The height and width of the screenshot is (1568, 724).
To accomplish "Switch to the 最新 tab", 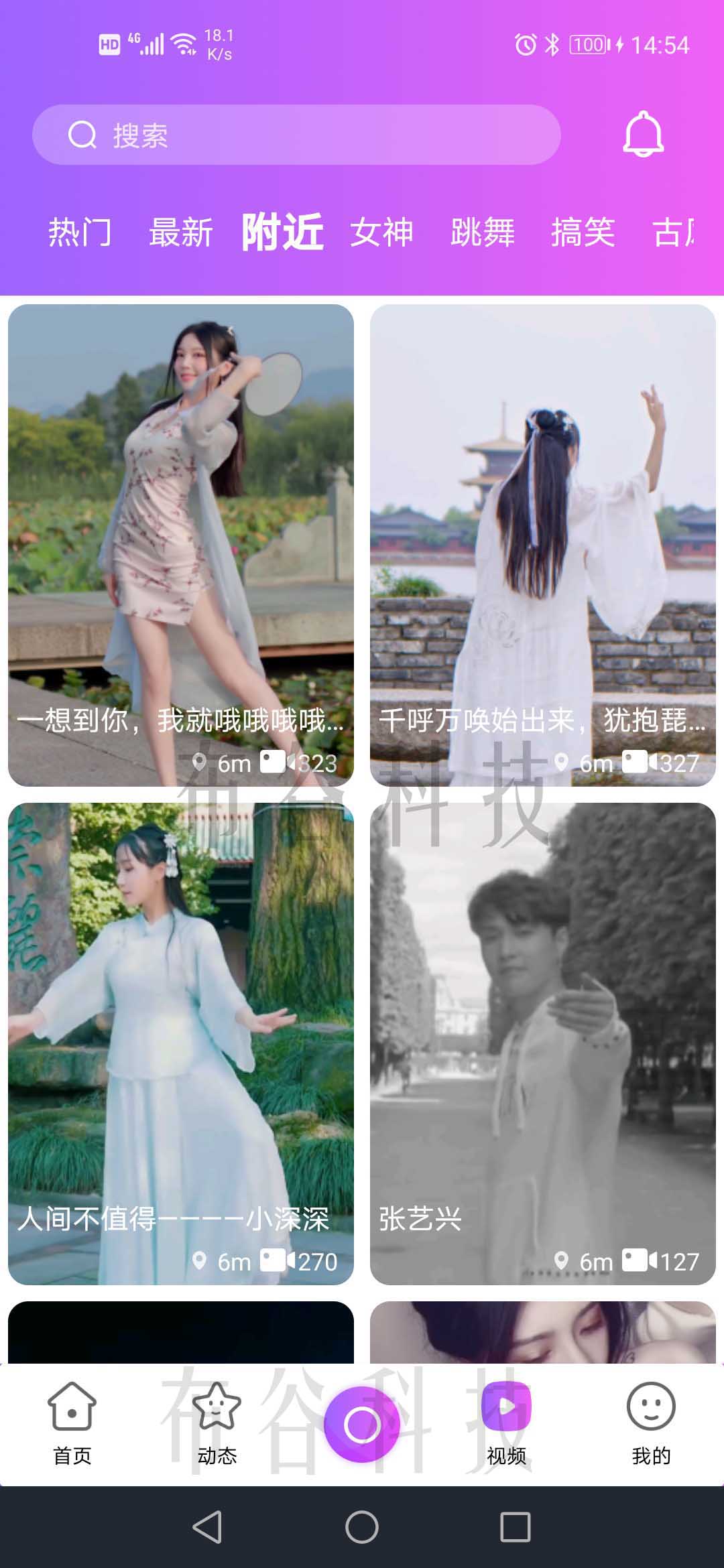I will (180, 233).
